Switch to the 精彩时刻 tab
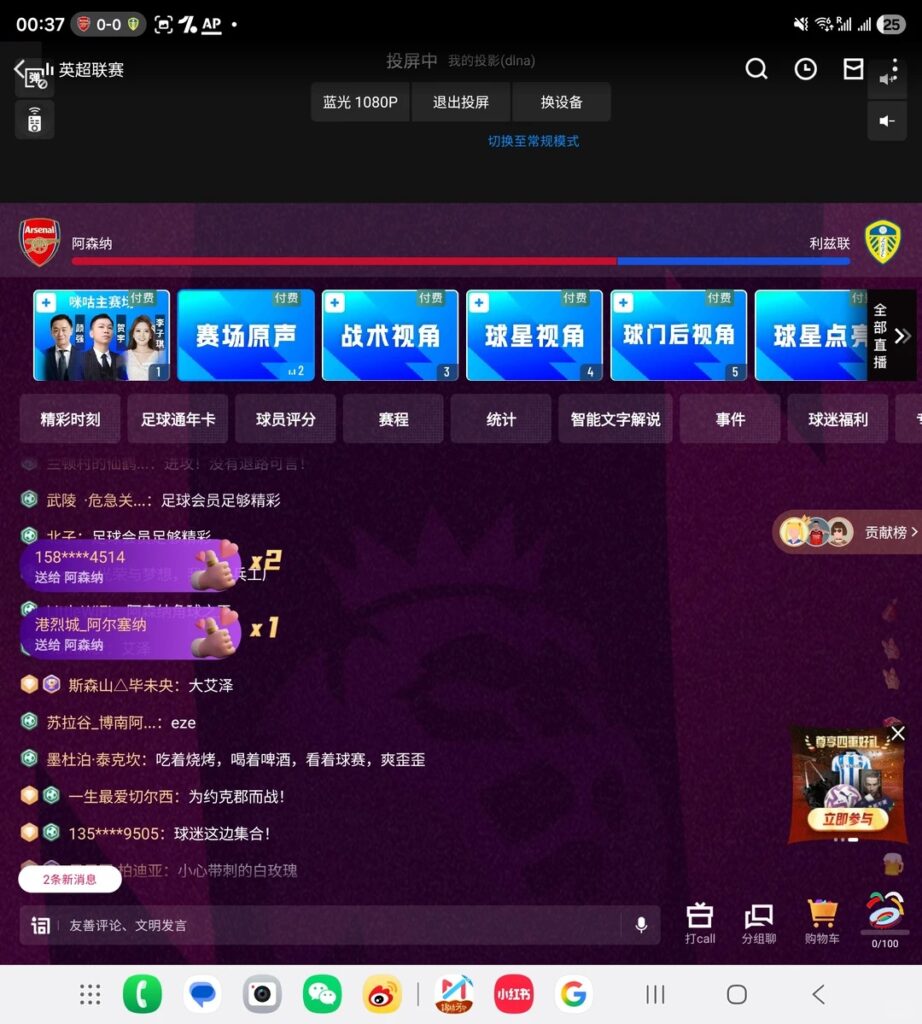 [x=70, y=419]
